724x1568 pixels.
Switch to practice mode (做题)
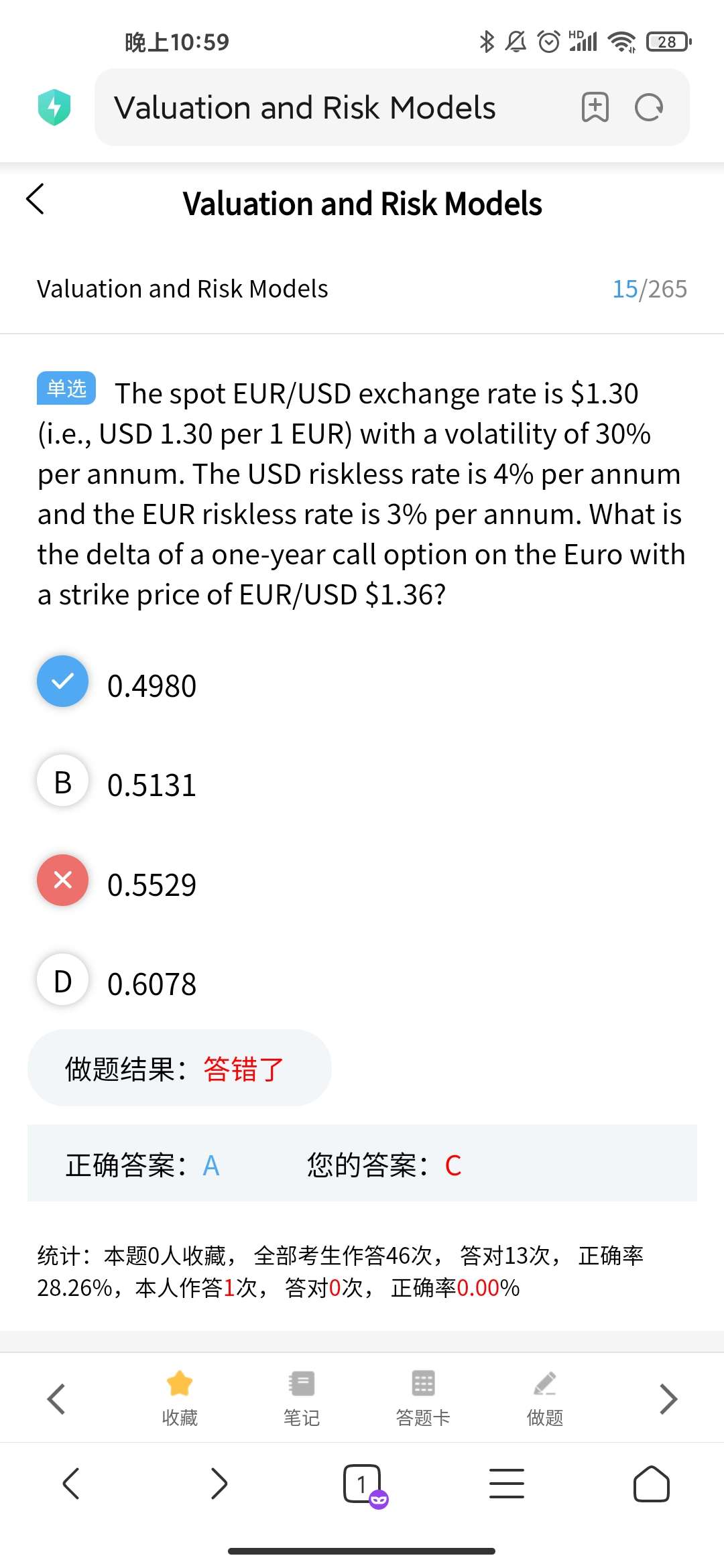click(x=545, y=1398)
